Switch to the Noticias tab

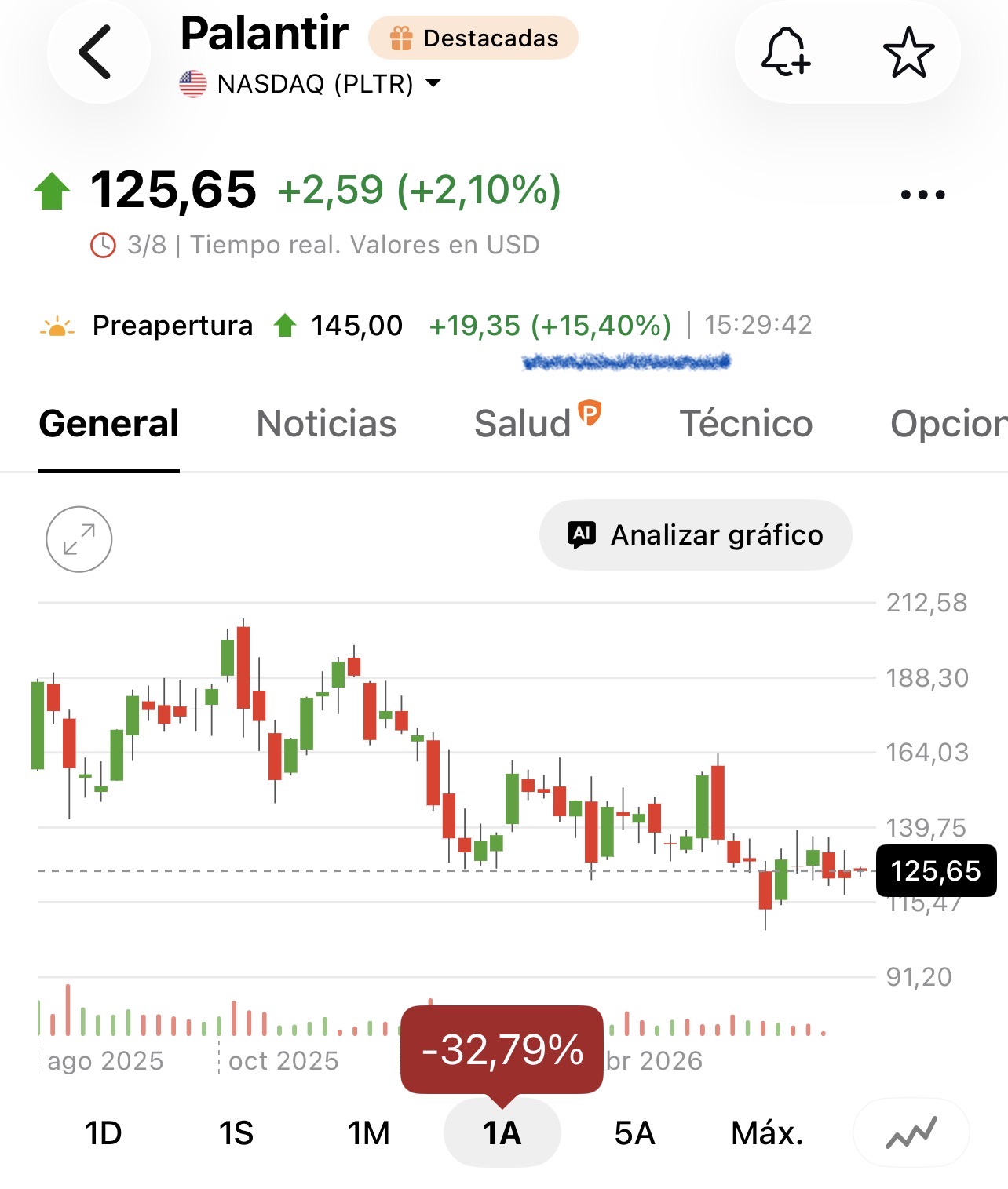[327, 424]
